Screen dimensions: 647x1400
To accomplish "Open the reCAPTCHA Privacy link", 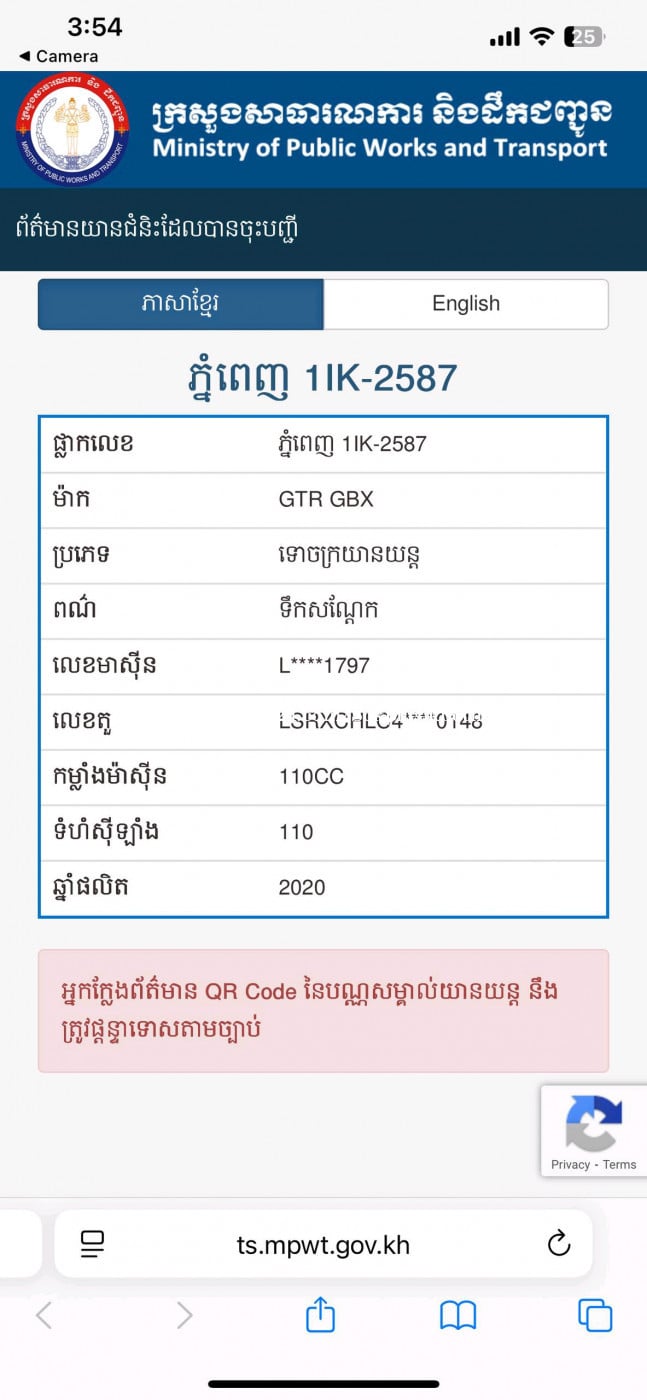I will [x=570, y=1164].
